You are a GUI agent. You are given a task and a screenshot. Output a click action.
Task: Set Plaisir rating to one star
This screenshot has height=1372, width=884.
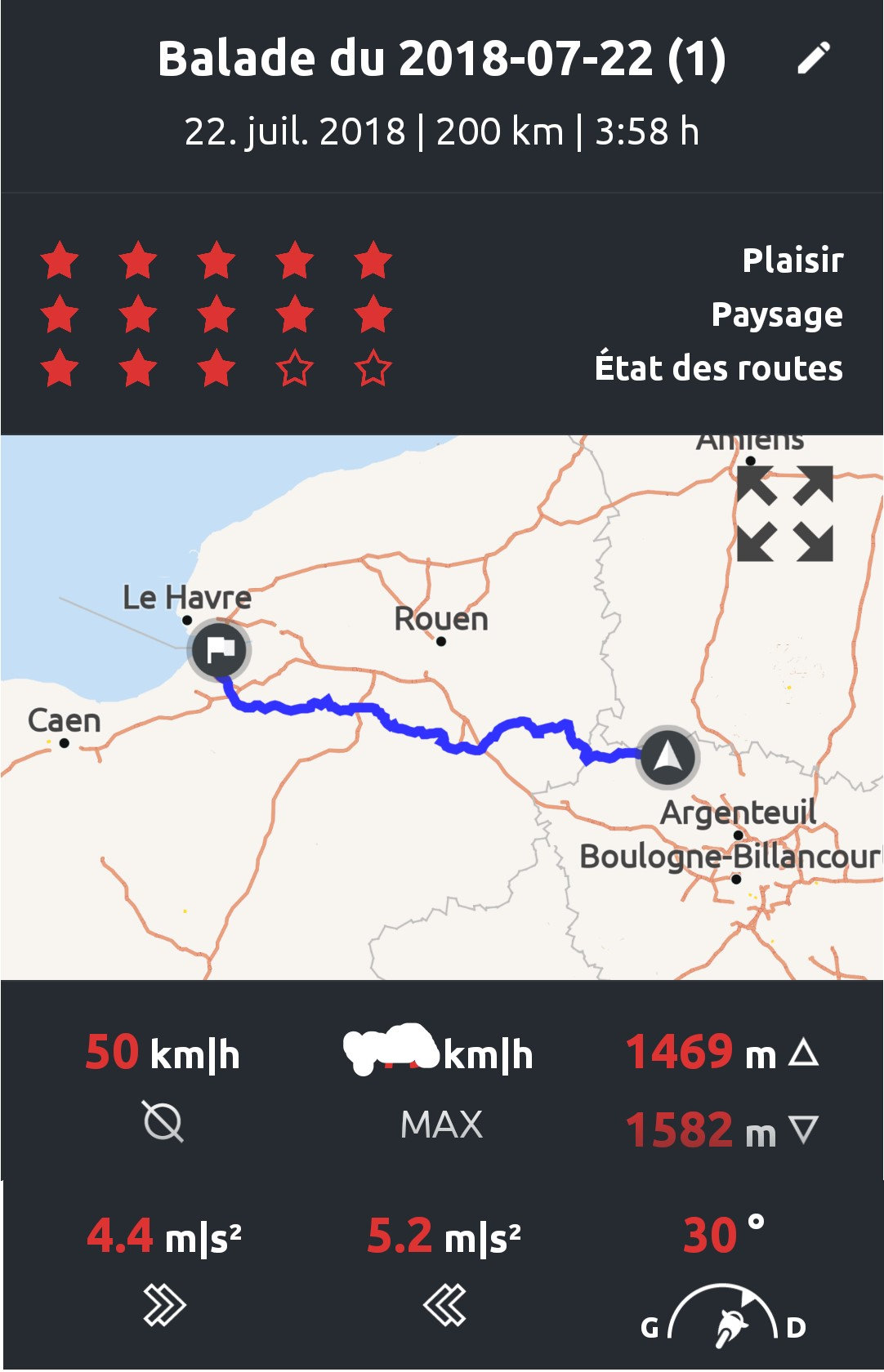tap(60, 261)
